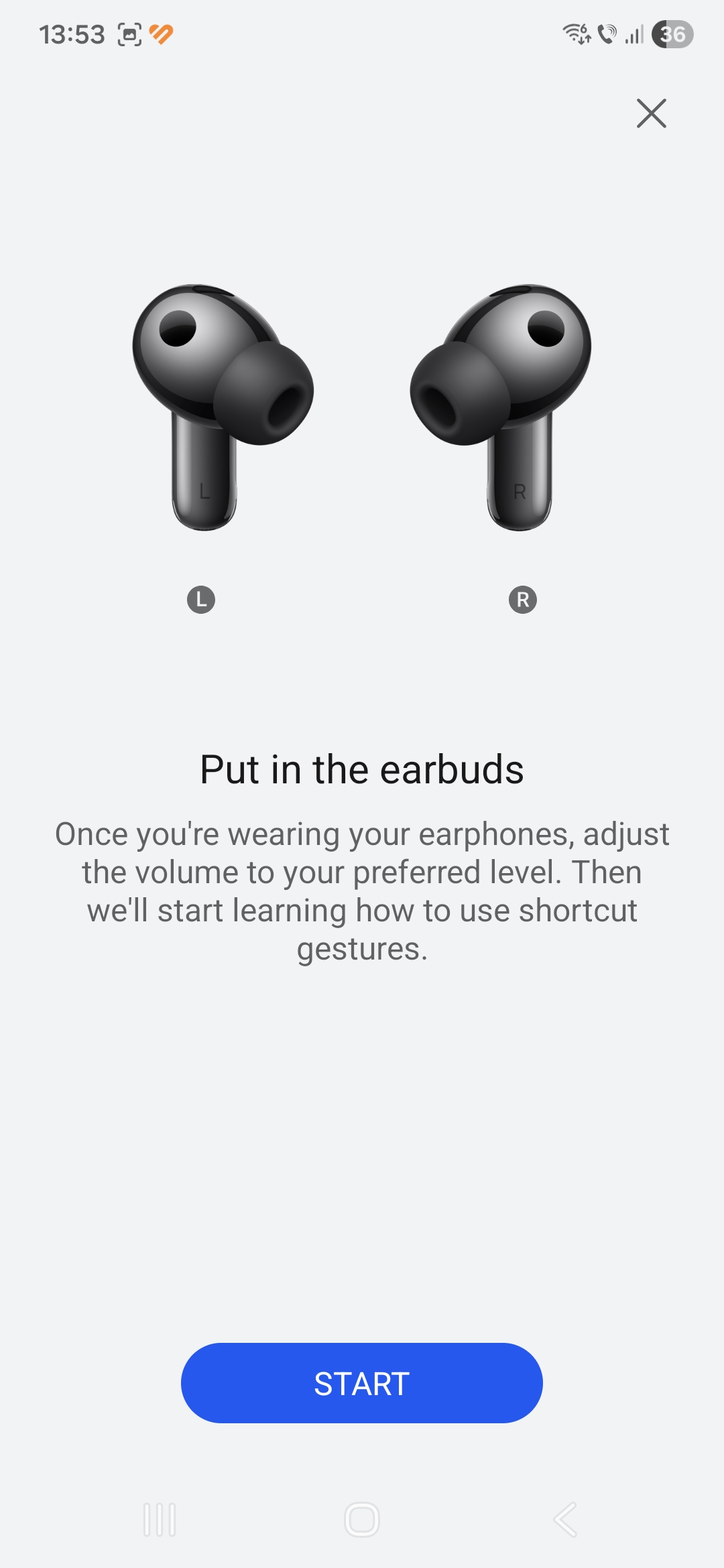
Task: Open recent apps from the navigation bar
Action: coord(160,1520)
